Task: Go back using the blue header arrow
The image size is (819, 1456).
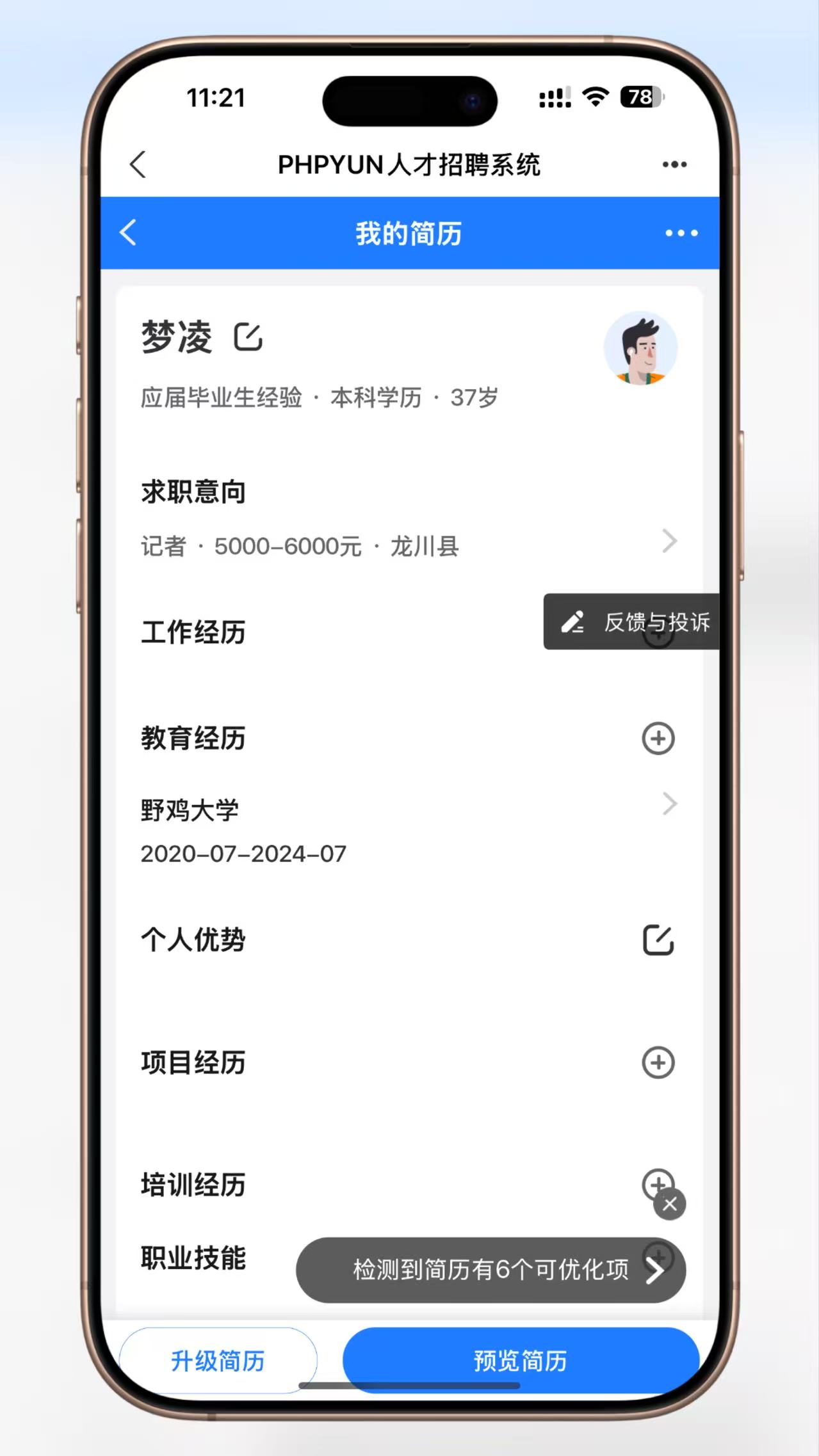Action: (x=129, y=233)
